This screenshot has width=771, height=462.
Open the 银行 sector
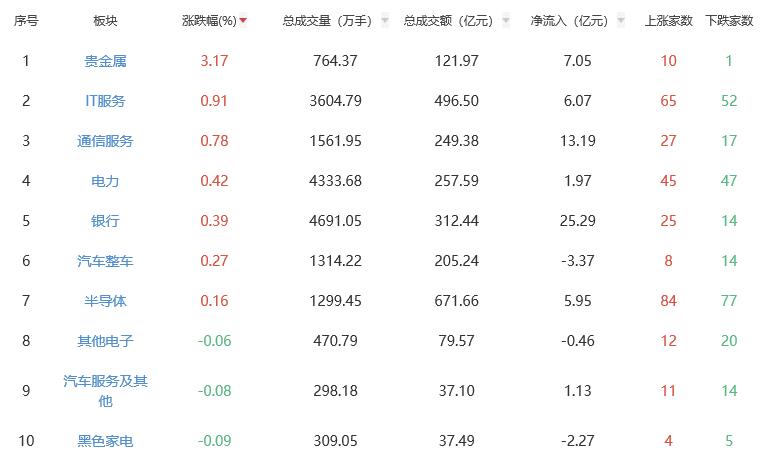[x=105, y=221]
